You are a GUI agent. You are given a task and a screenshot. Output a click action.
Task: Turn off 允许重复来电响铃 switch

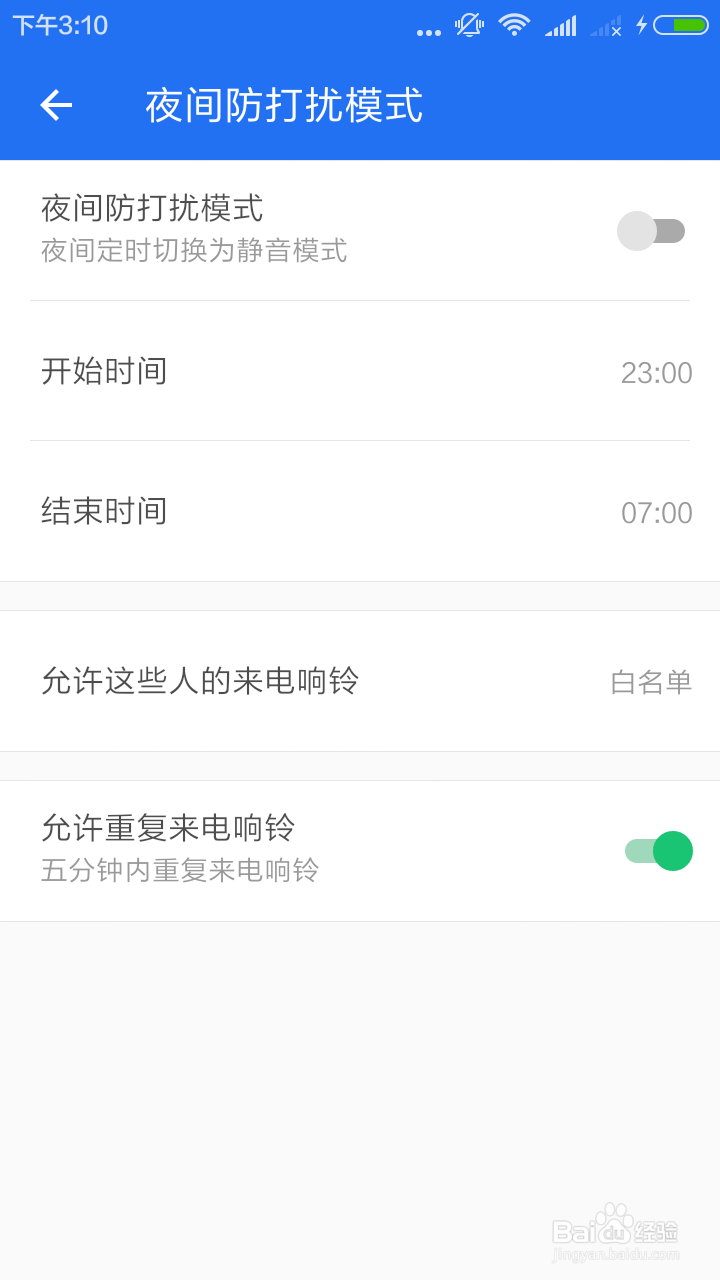(x=659, y=851)
